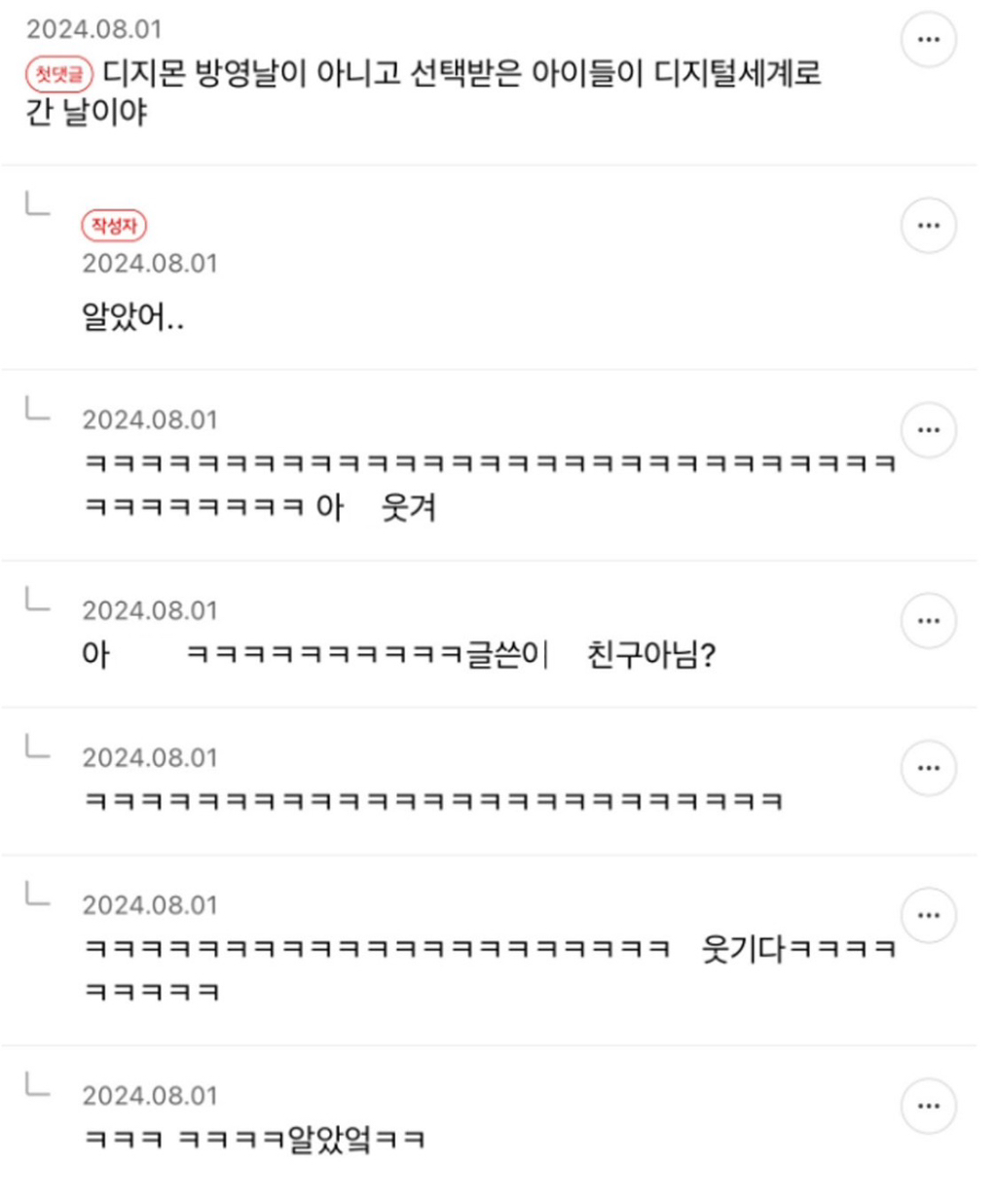
Task: Open the options menu on the 알았어 reply
Action: coord(929,226)
